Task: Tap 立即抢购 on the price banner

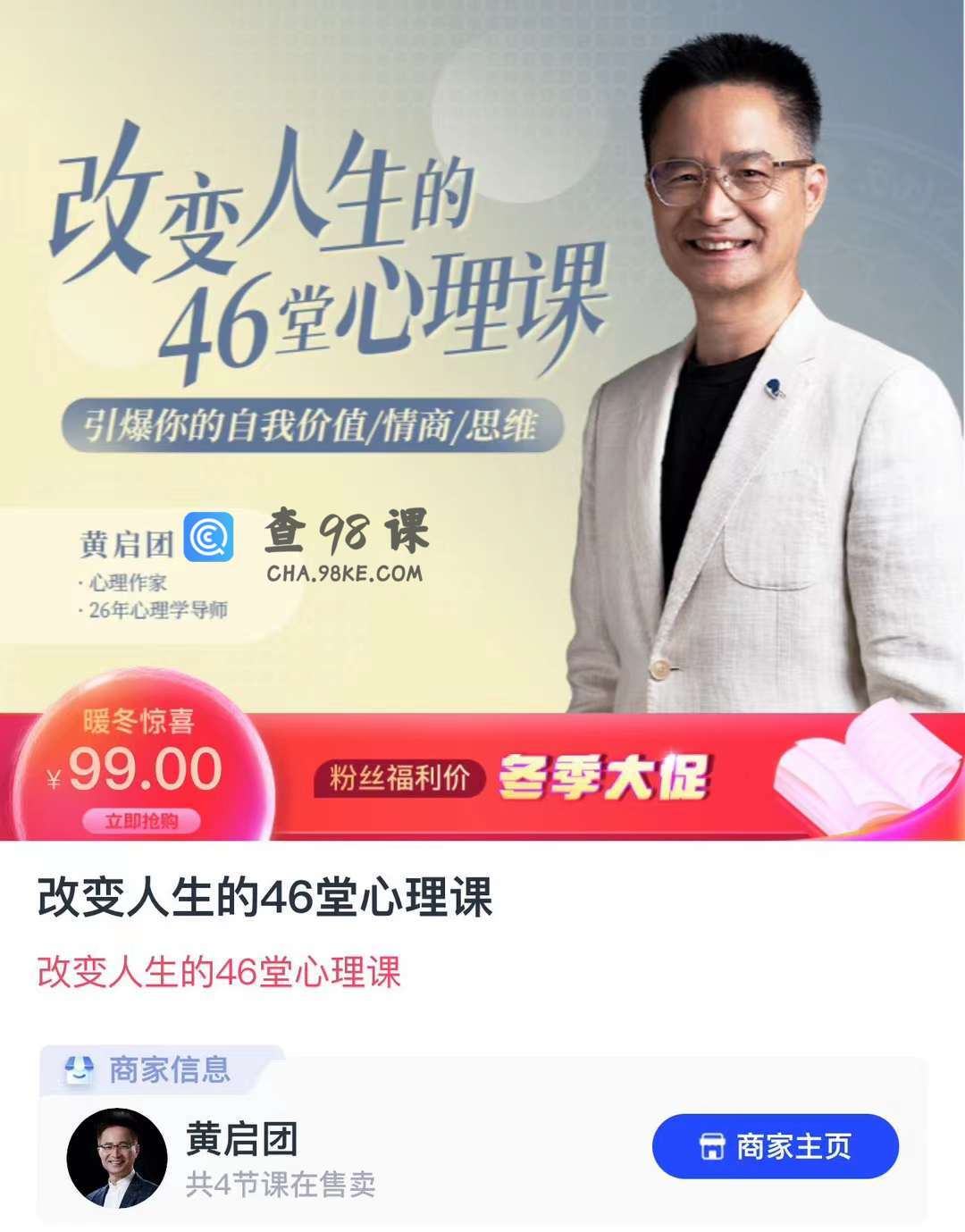Action: click(141, 821)
